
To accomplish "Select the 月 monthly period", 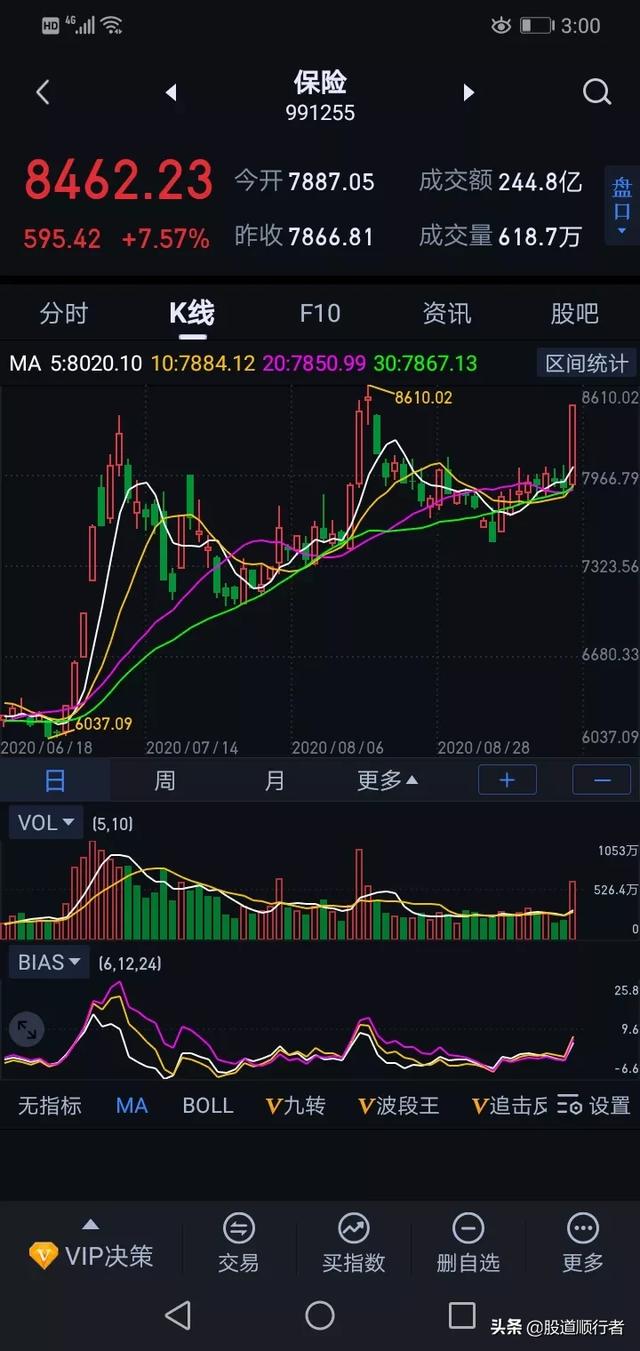I will (275, 781).
